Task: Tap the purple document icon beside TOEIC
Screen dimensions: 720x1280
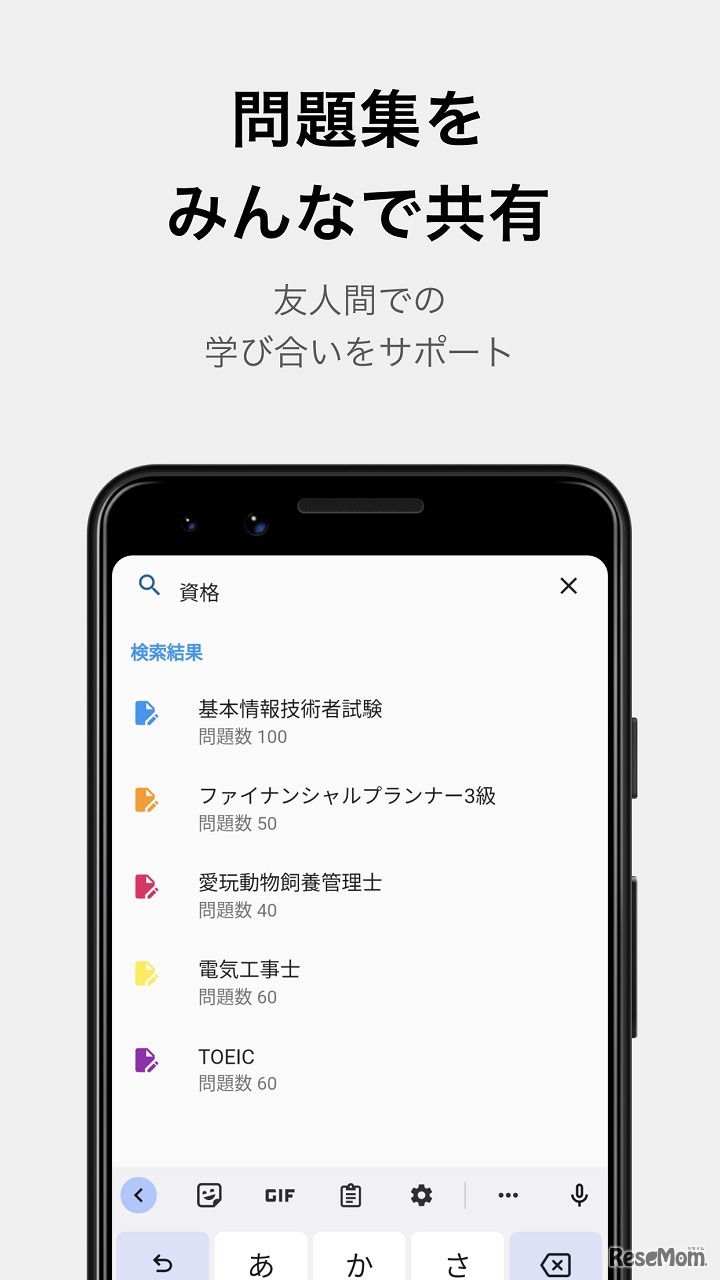Action: tap(146, 1061)
